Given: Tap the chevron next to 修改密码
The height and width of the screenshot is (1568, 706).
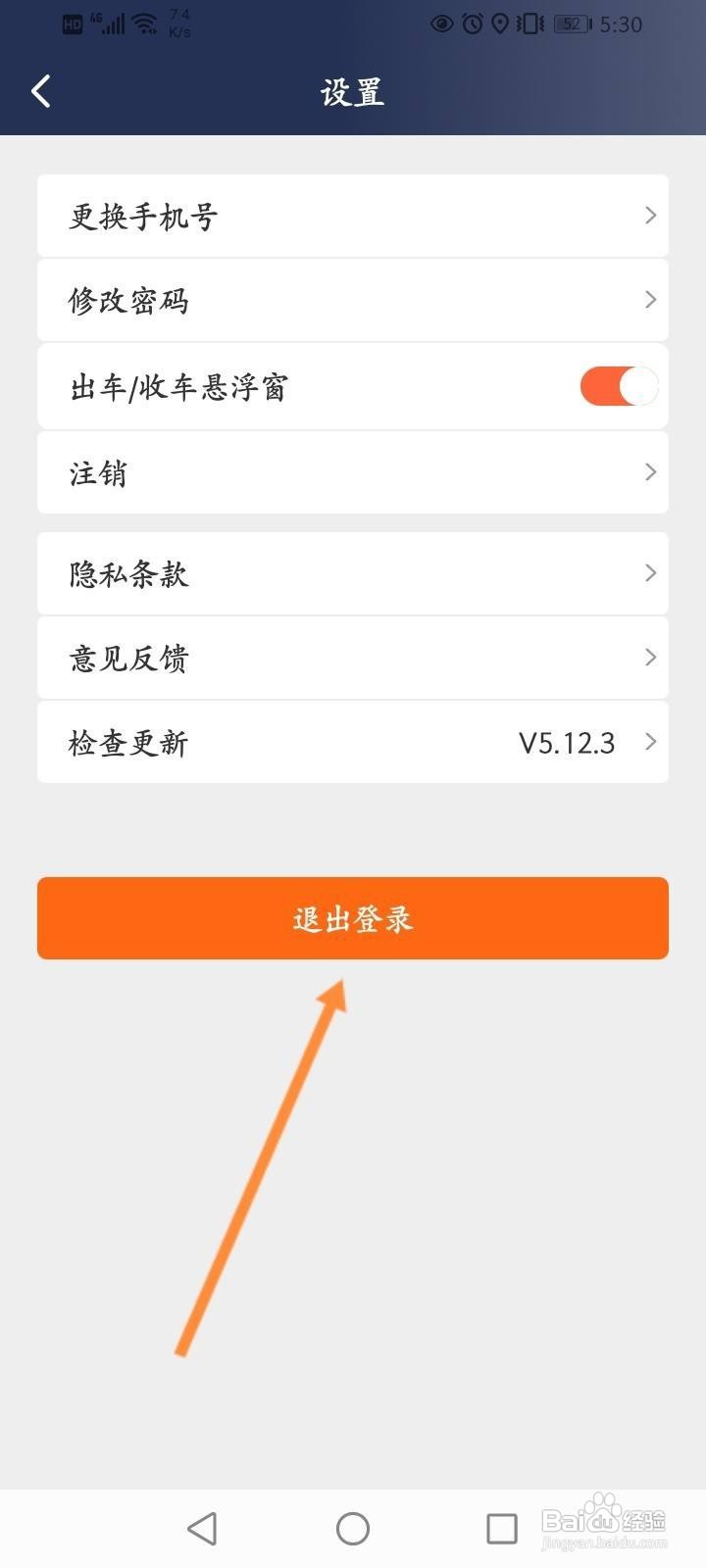Looking at the screenshot, I should click(x=650, y=300).
